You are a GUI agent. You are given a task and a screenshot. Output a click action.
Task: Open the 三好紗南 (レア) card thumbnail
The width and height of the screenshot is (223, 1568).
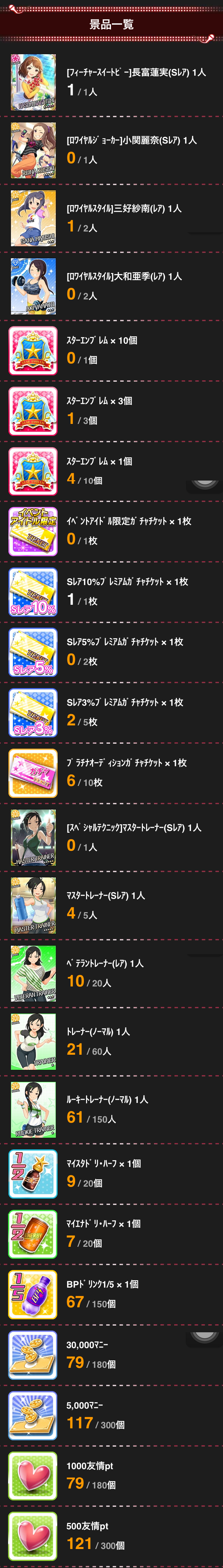[x=33, y=218]
